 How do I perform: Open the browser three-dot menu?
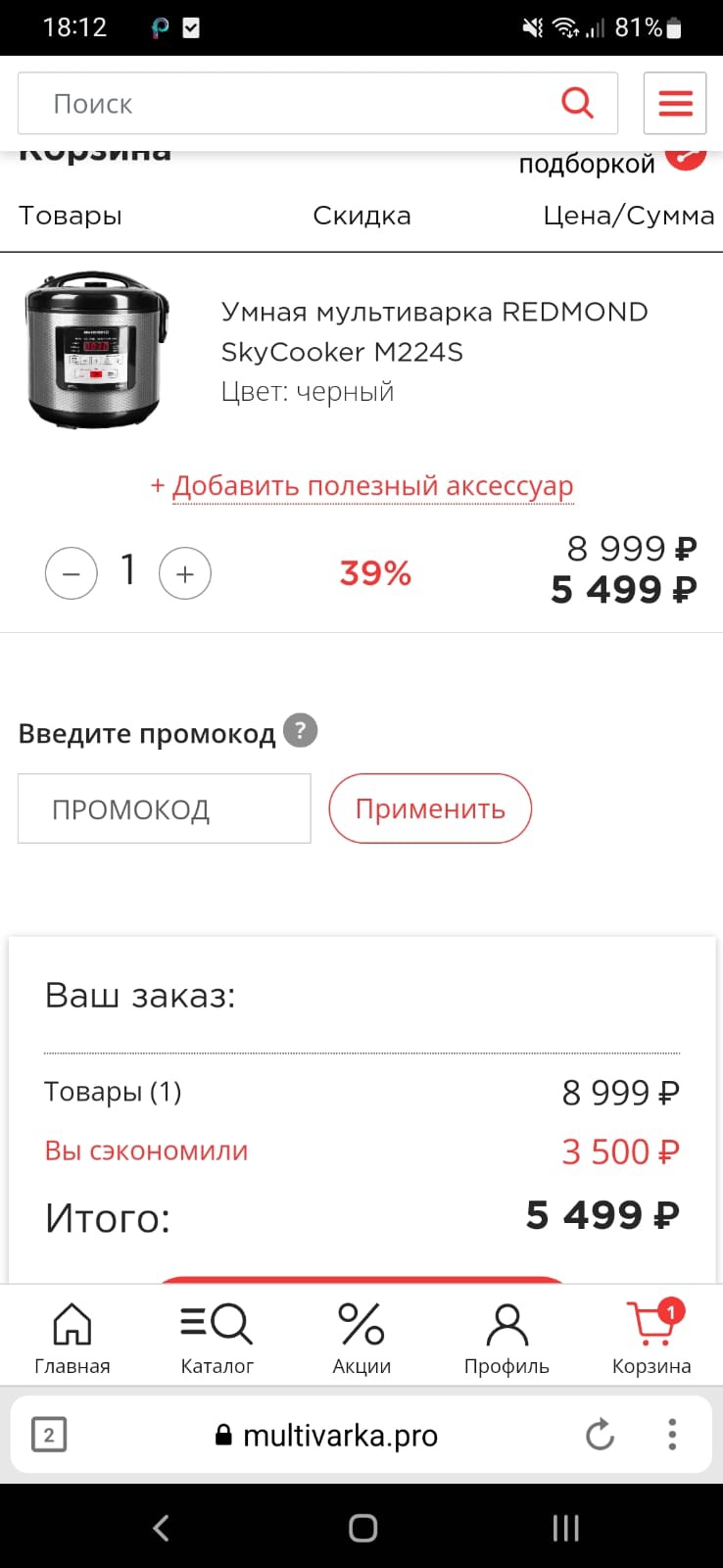click(x=672, y=1435)
